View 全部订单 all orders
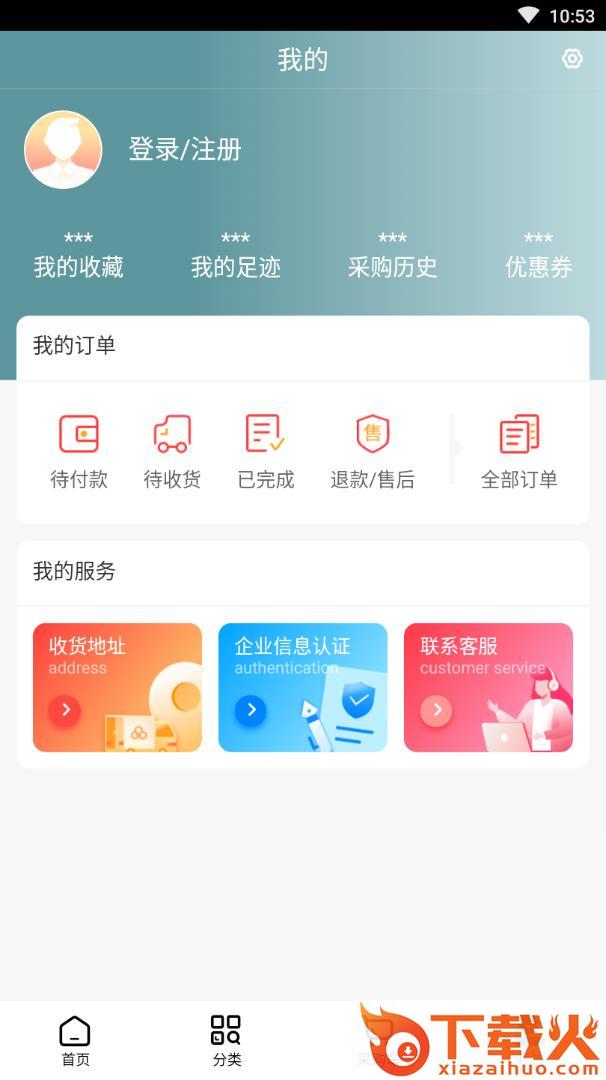Image resolution: width=606 pixels, height=1080 pixels. coord(519,452)
